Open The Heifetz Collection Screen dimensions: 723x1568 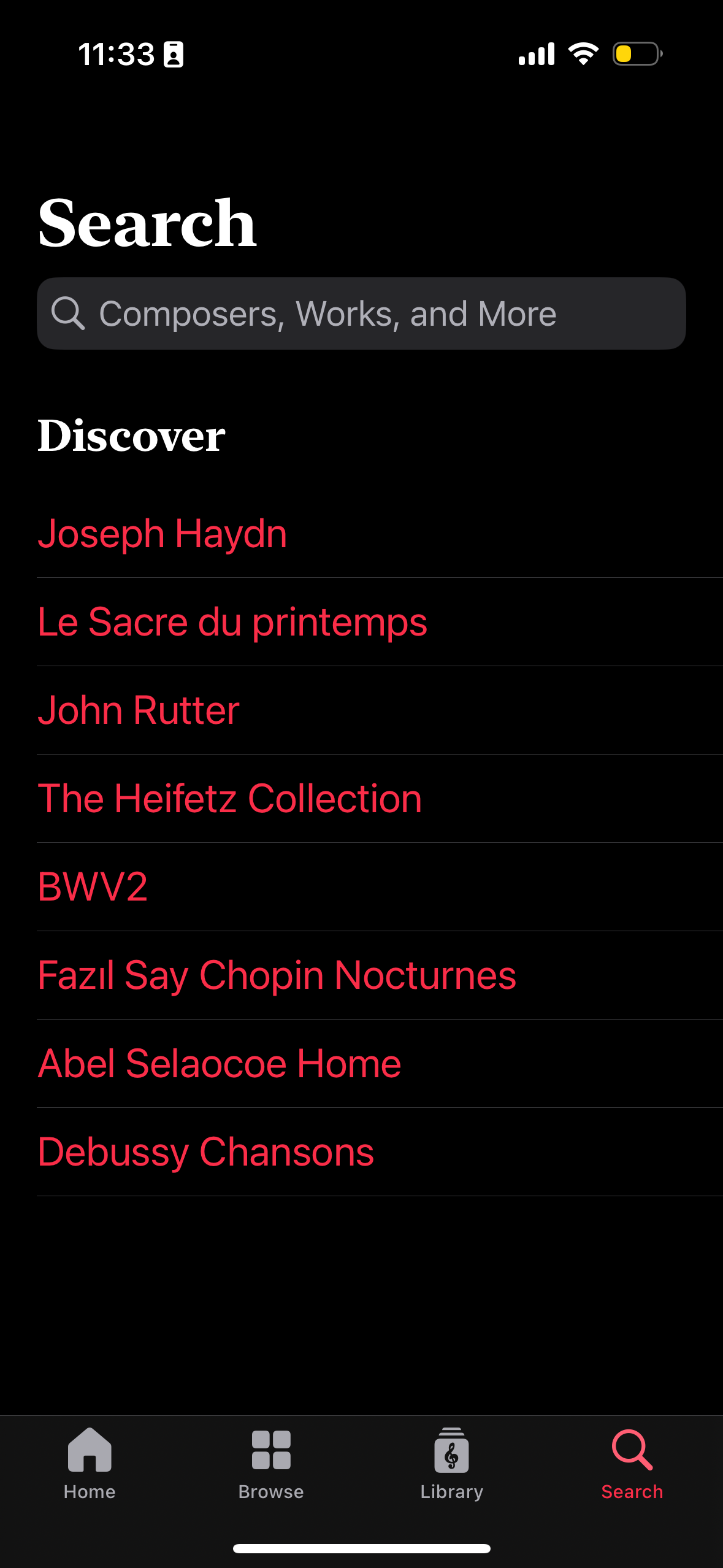[x=229, y=797]
